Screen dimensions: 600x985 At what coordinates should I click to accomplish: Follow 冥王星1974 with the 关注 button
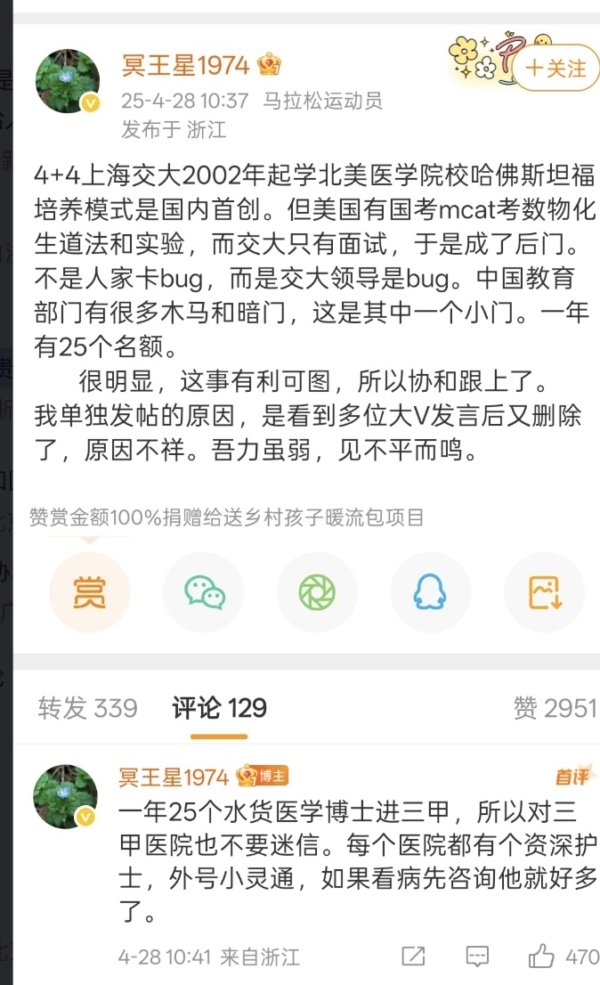[556, 68]
